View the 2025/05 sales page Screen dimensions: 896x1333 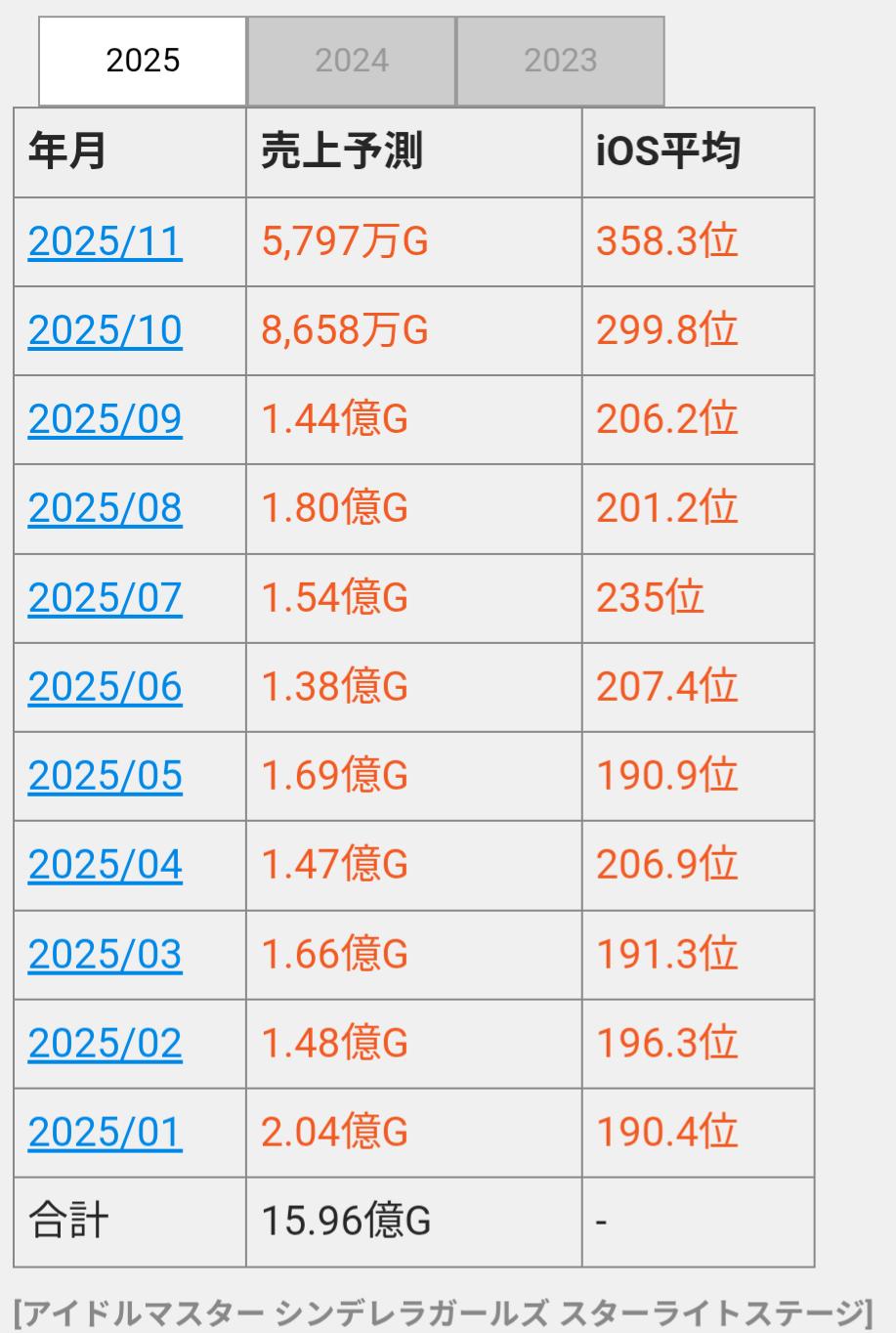[x=106, y=776]
